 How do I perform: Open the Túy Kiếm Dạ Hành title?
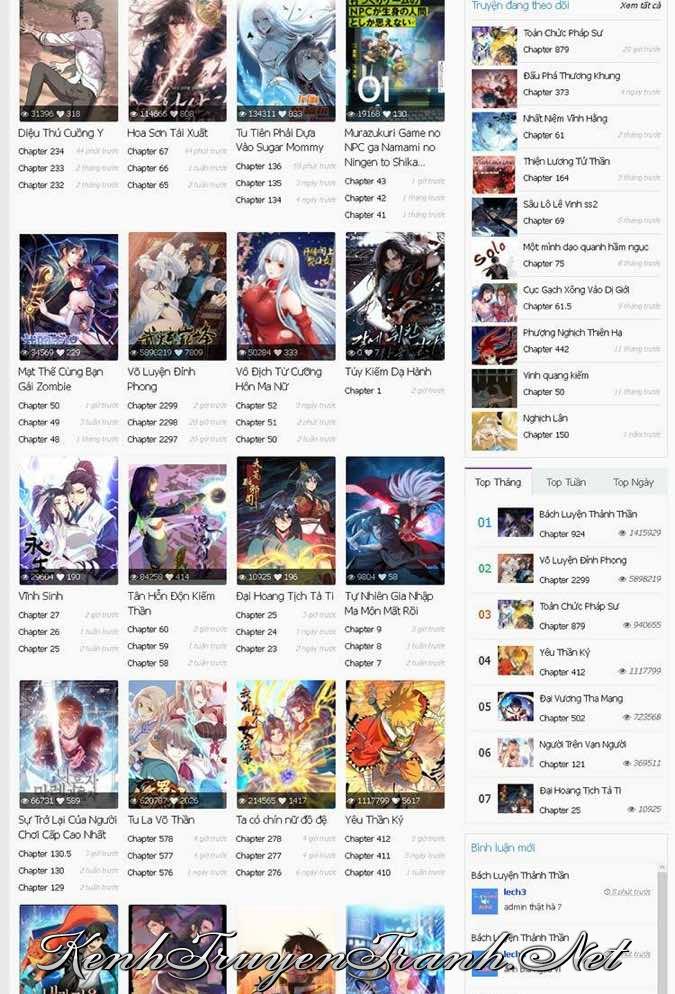[388, 372]
